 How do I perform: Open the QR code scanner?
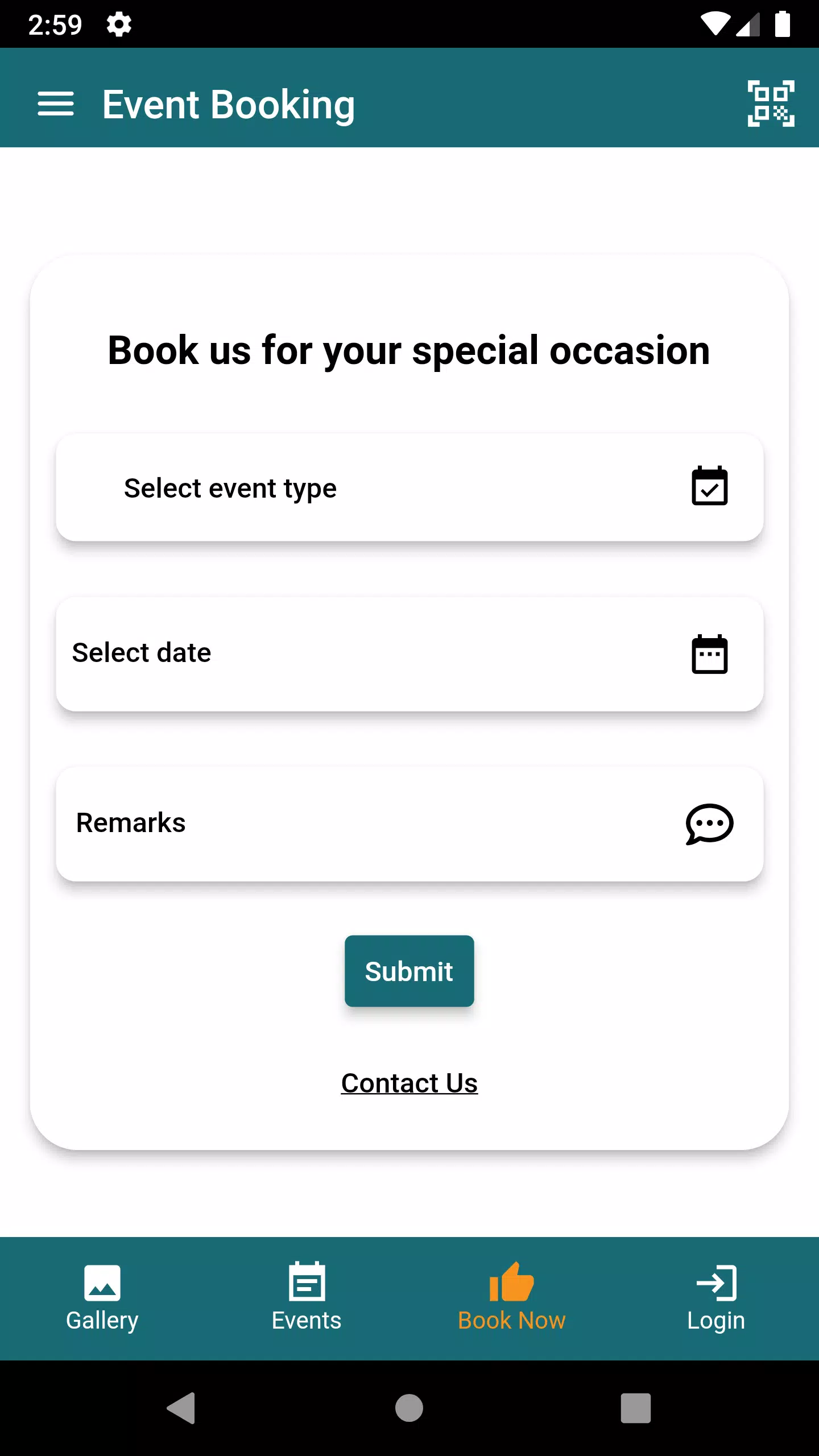pos(771,104)
